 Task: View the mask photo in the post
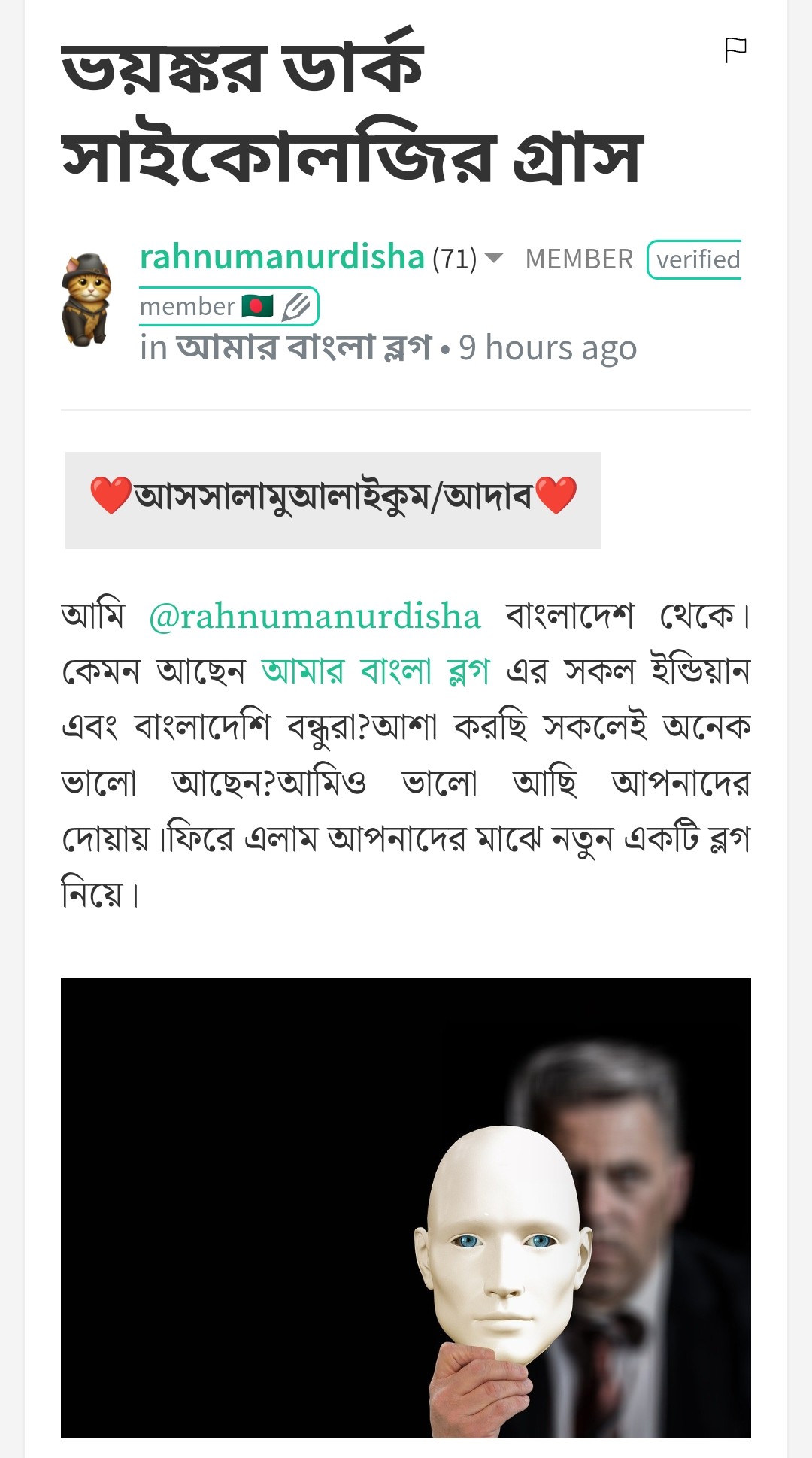(406, 1208)
